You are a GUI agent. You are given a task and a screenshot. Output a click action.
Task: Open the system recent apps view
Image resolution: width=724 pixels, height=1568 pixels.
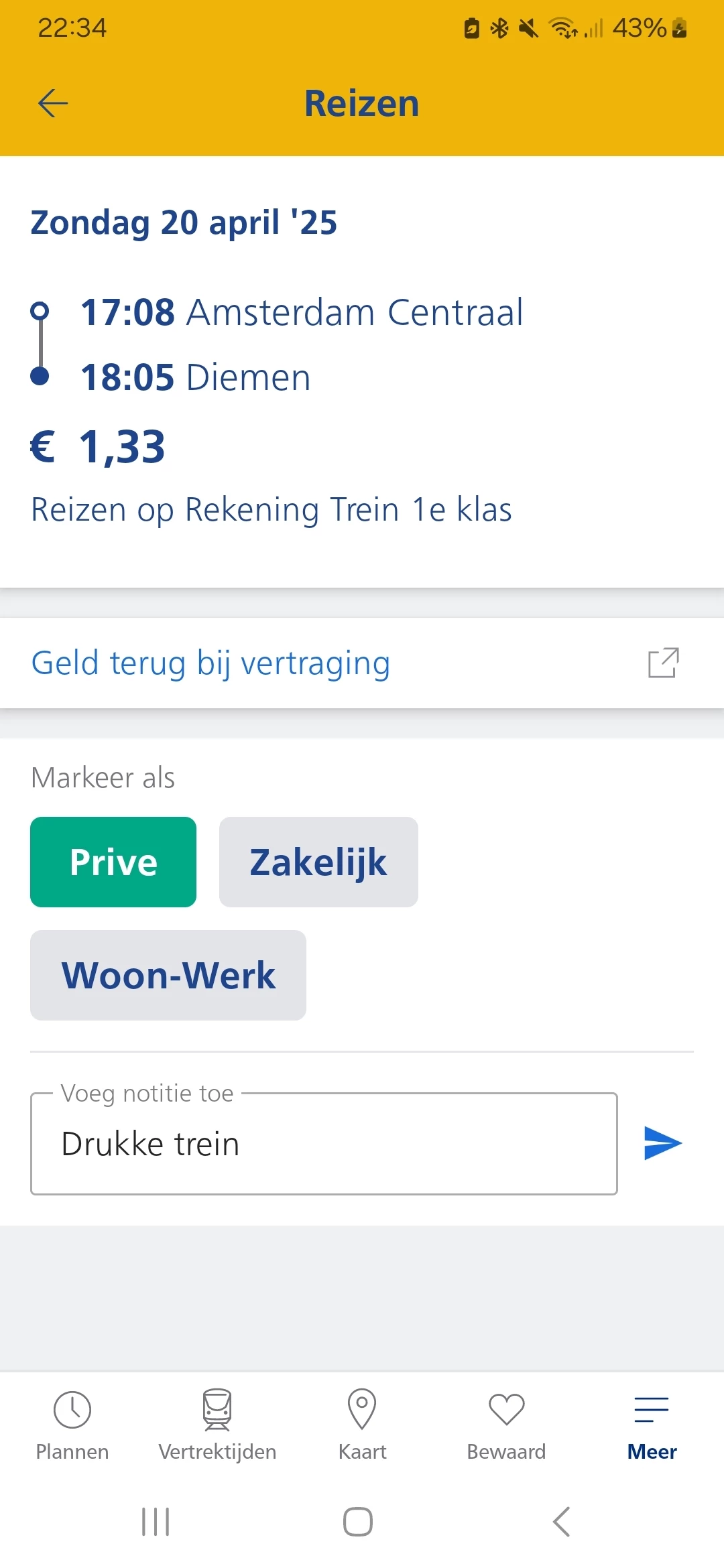tap(156, 1522)
